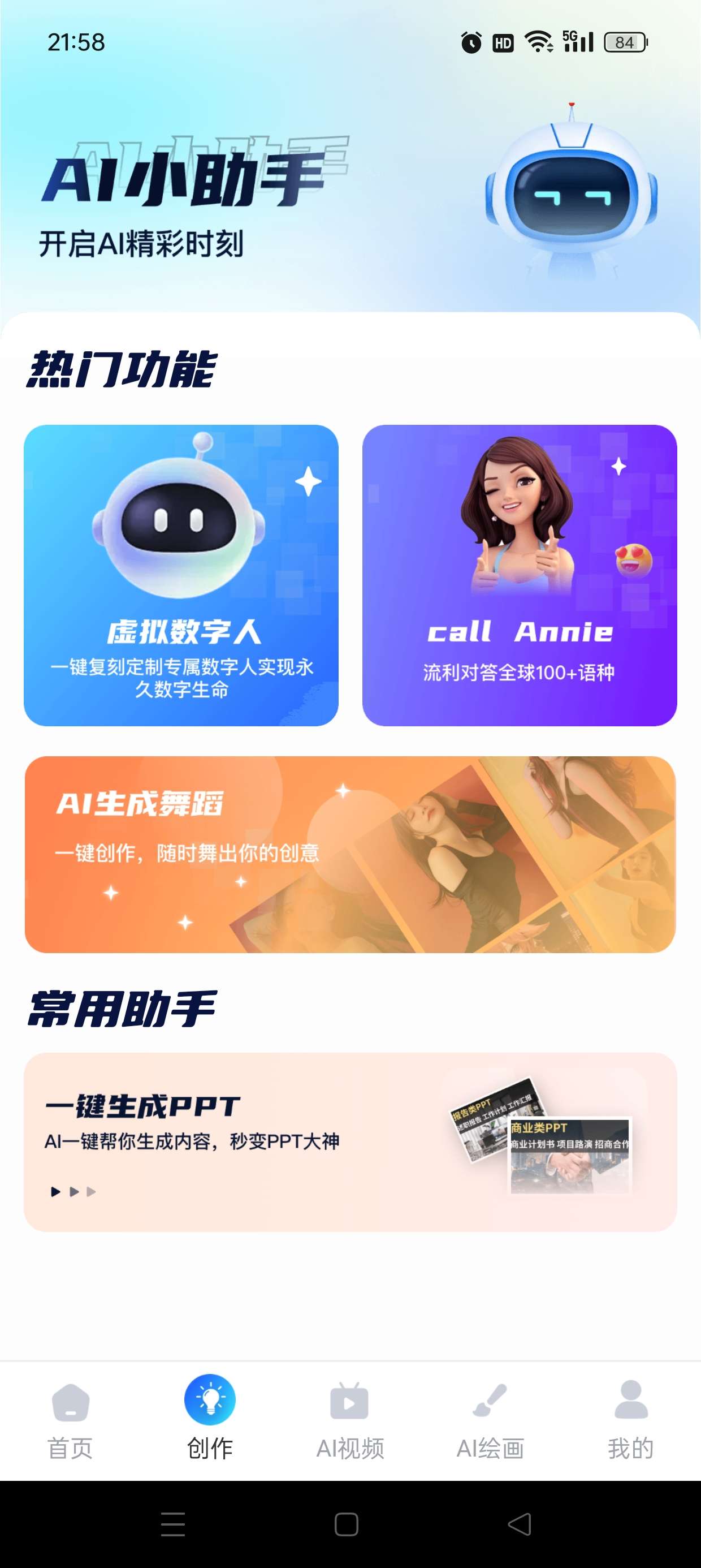The height and width of the screenshot is (1568, 701).
Task: Open the 我的 profile tab
Action: coord(630,1418)
